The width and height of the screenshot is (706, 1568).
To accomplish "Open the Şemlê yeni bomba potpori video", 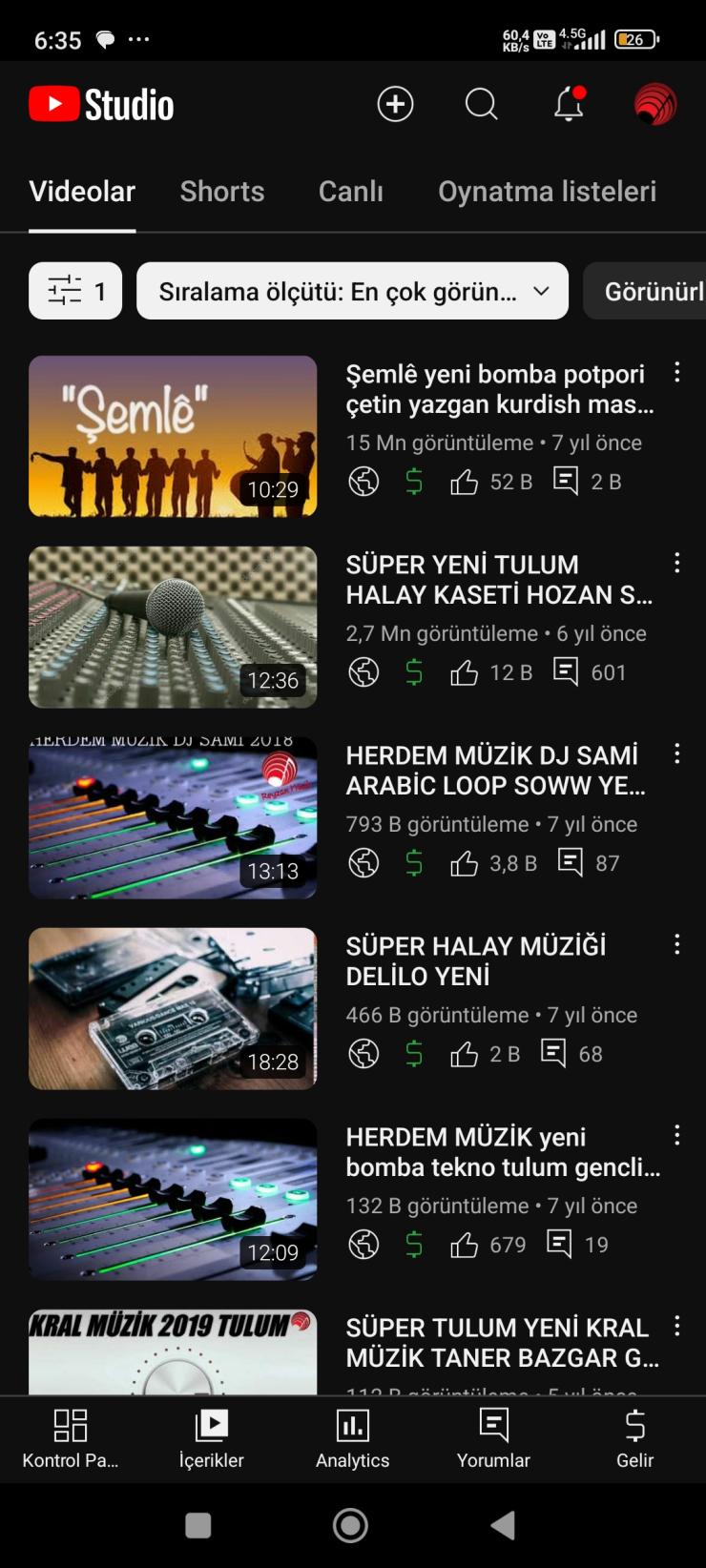I will 499,389.
